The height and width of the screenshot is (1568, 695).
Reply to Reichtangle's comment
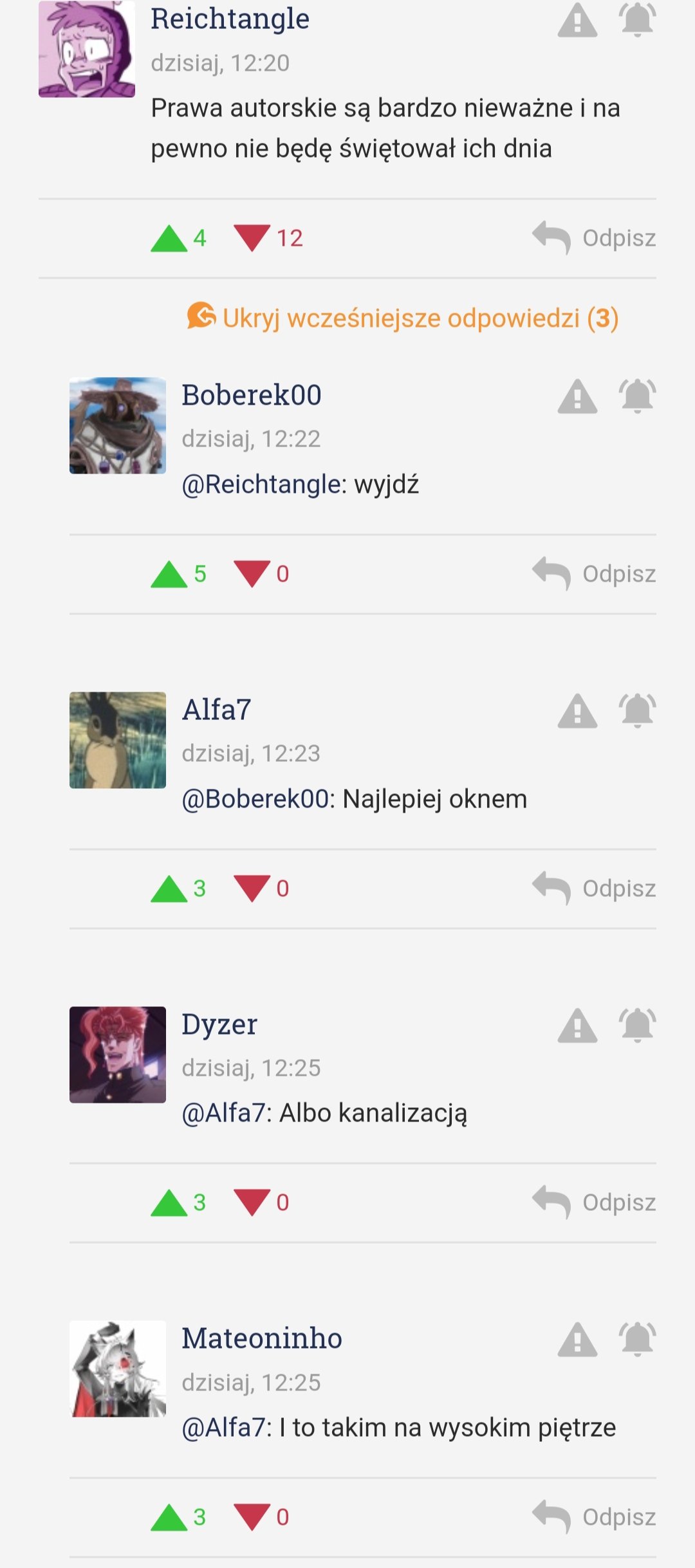(594, 238)
